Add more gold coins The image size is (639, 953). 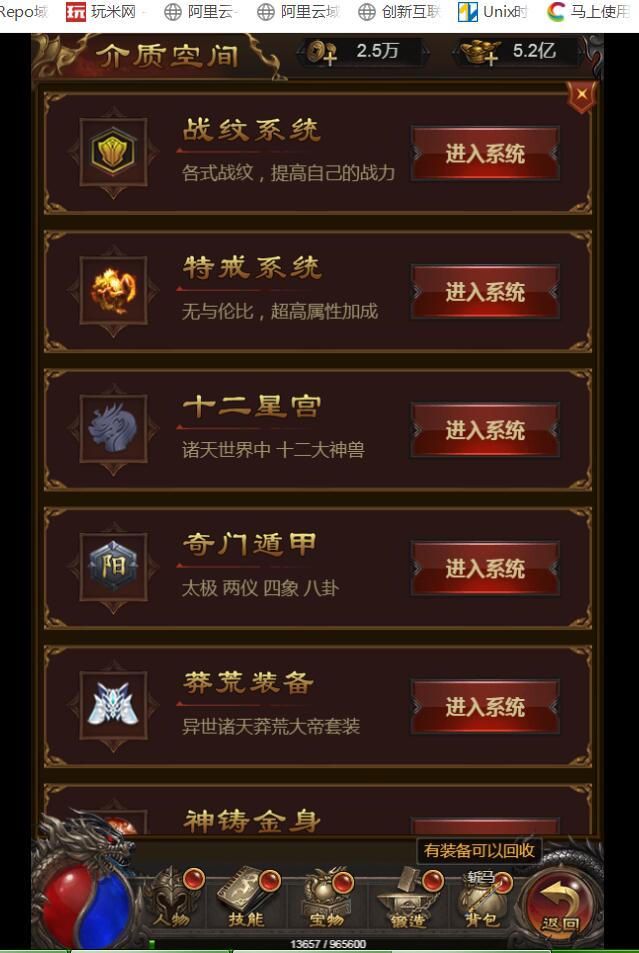pos(323,53)
